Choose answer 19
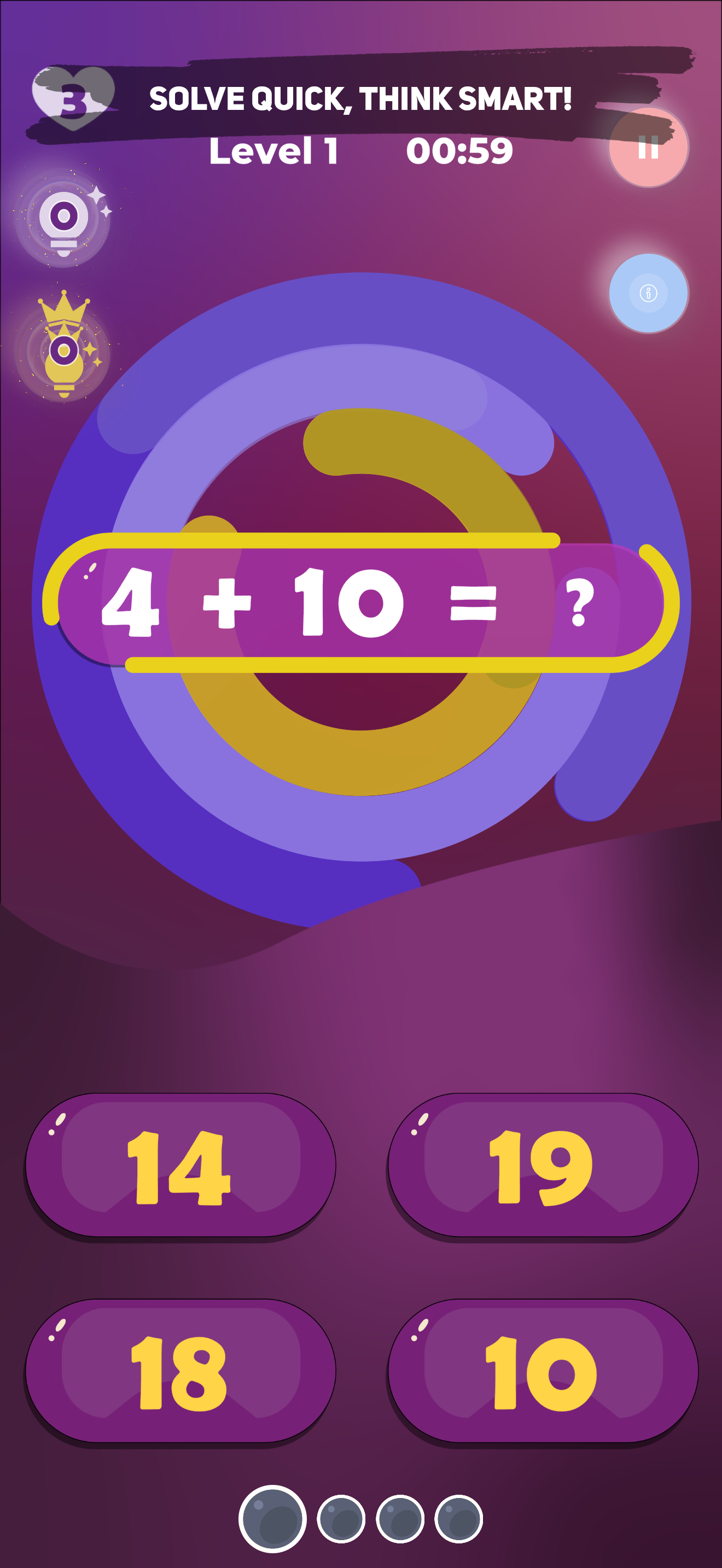The width and height of the screenshot is (722, 1568). coord(543,1166)
